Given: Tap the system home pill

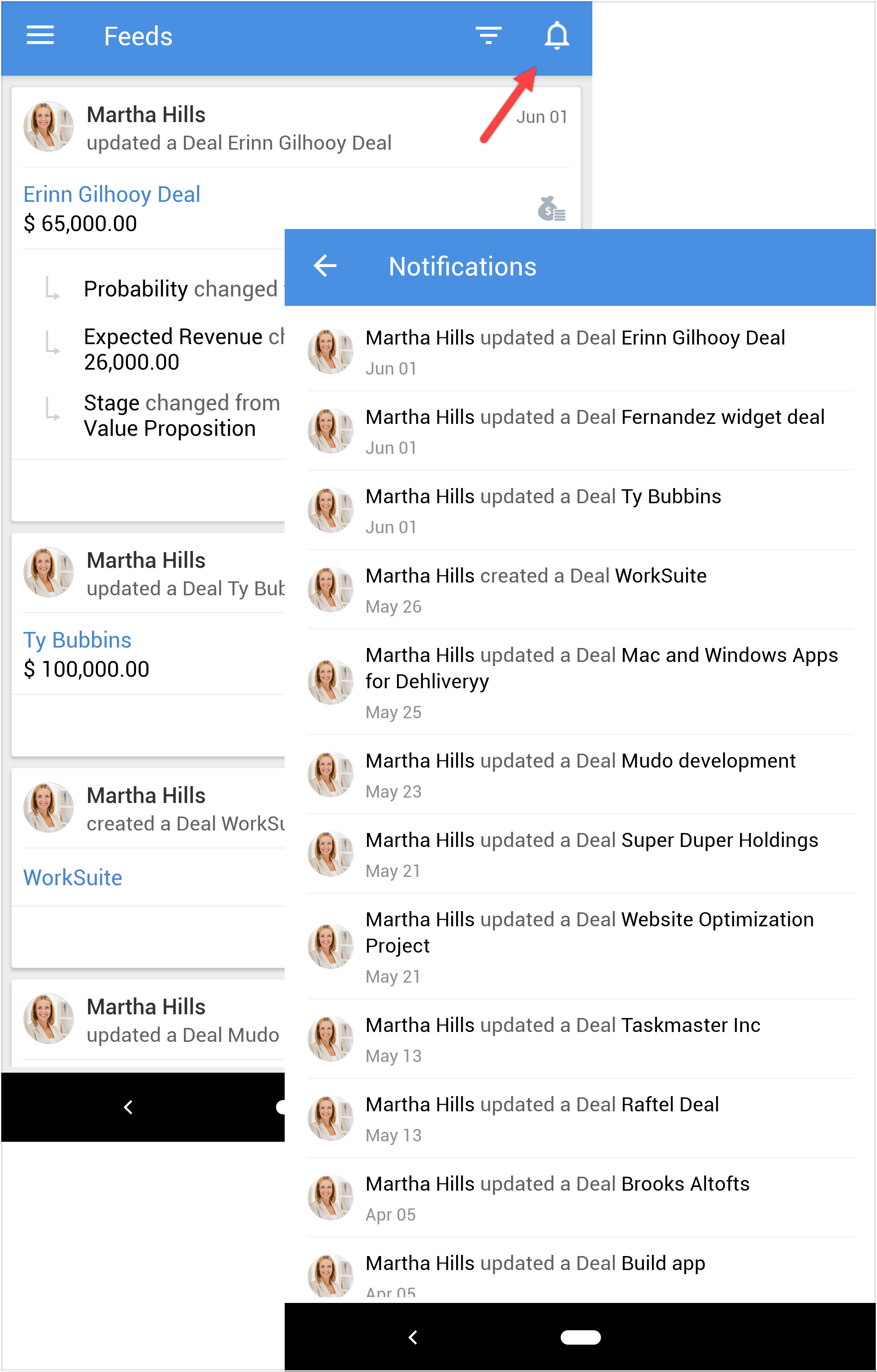Looking at the screenshot, I should 580,1337.
